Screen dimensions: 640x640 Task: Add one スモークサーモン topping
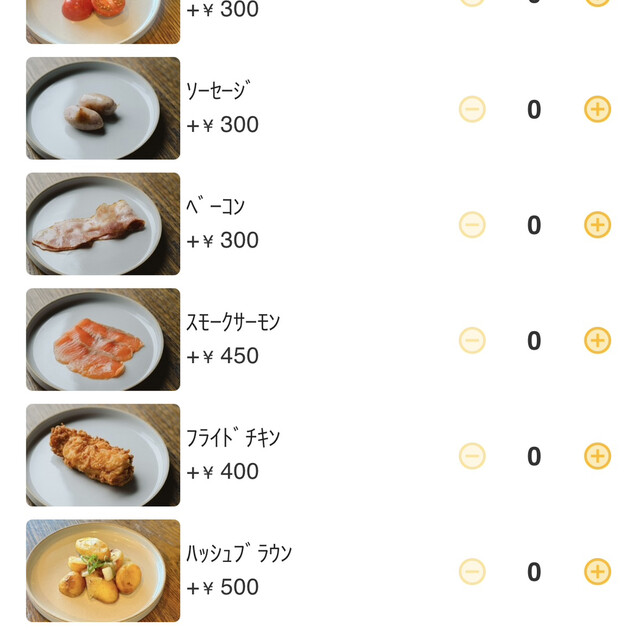597,341
